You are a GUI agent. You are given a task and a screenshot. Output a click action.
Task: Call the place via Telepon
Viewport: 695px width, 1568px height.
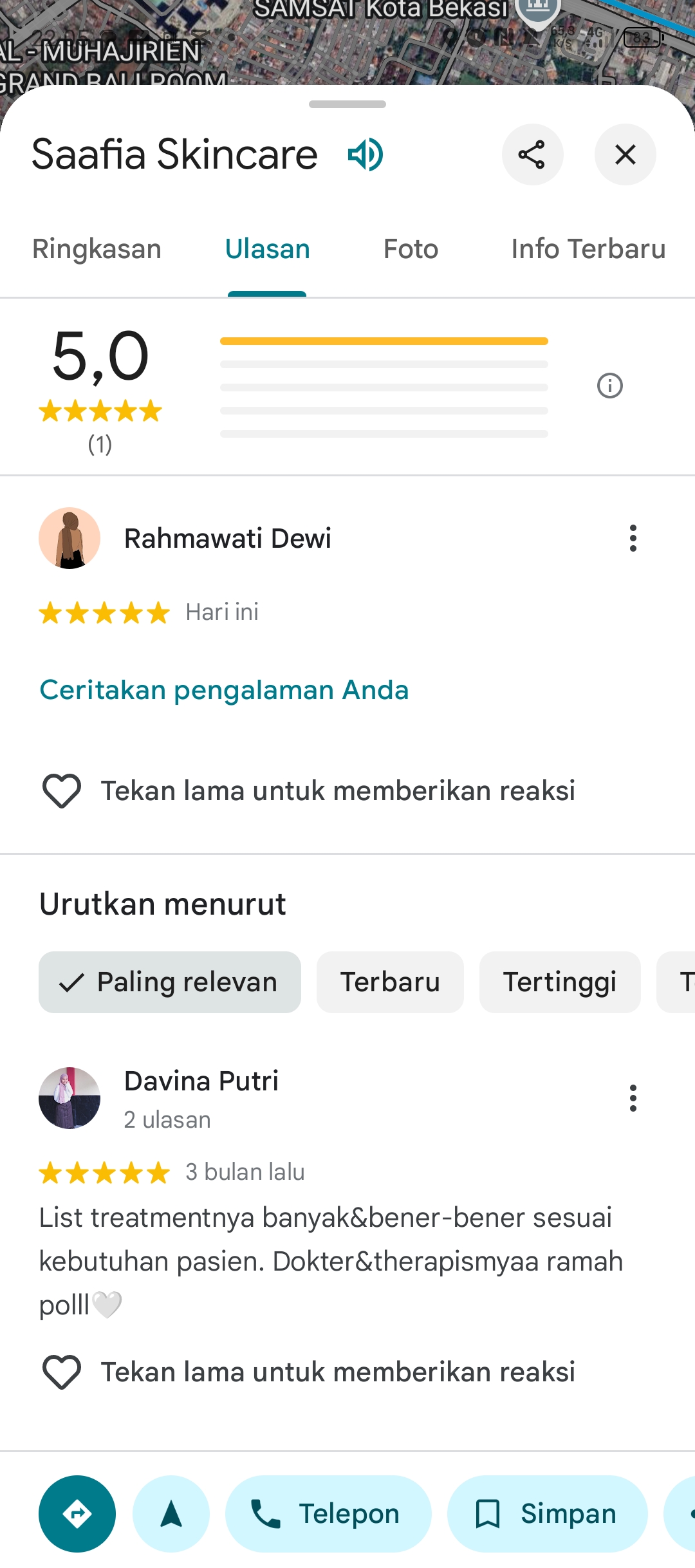(x=328, y=1514)
